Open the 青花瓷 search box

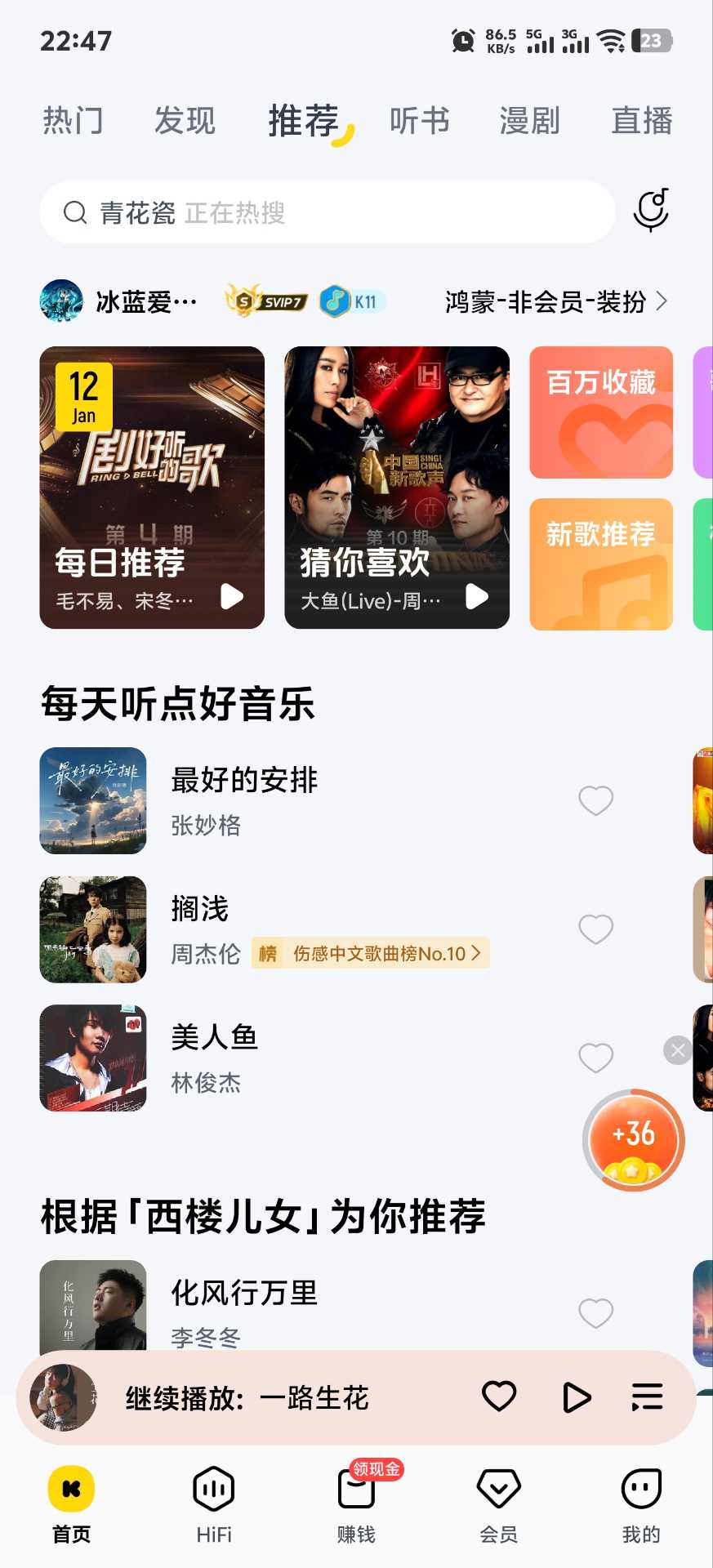pyautogui.click(x=327, y=213)
